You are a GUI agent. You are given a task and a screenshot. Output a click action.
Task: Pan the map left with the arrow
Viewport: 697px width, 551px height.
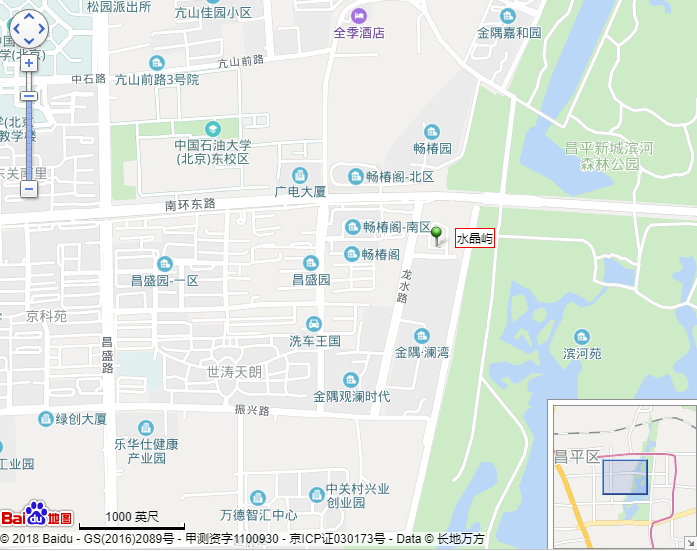(x=17, y=29)
